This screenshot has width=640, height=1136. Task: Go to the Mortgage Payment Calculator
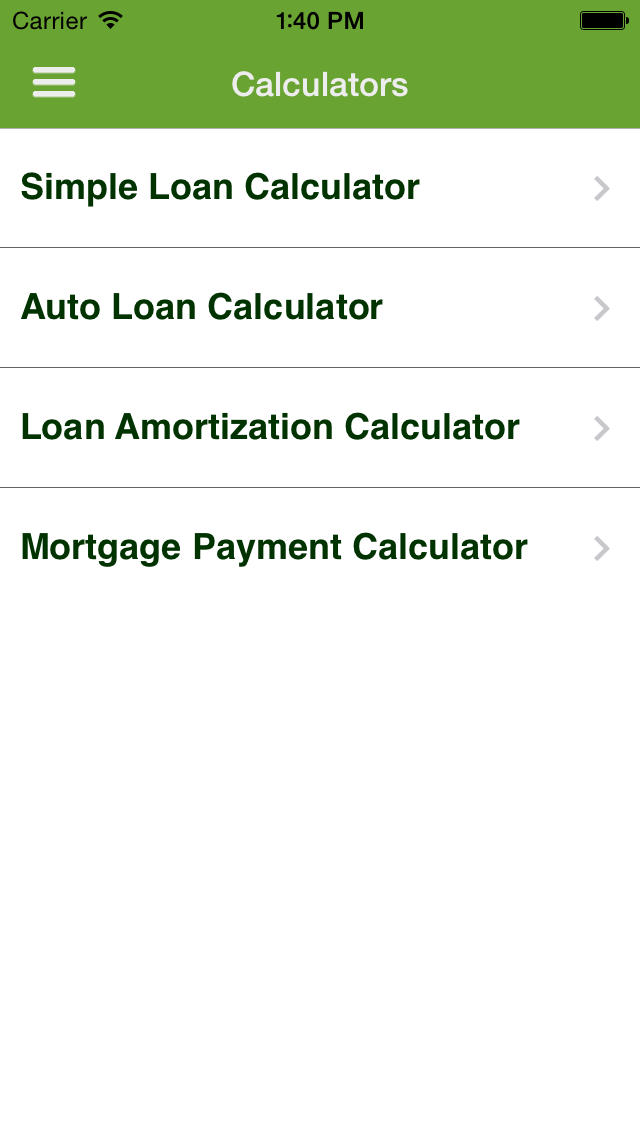pos(320,548)
